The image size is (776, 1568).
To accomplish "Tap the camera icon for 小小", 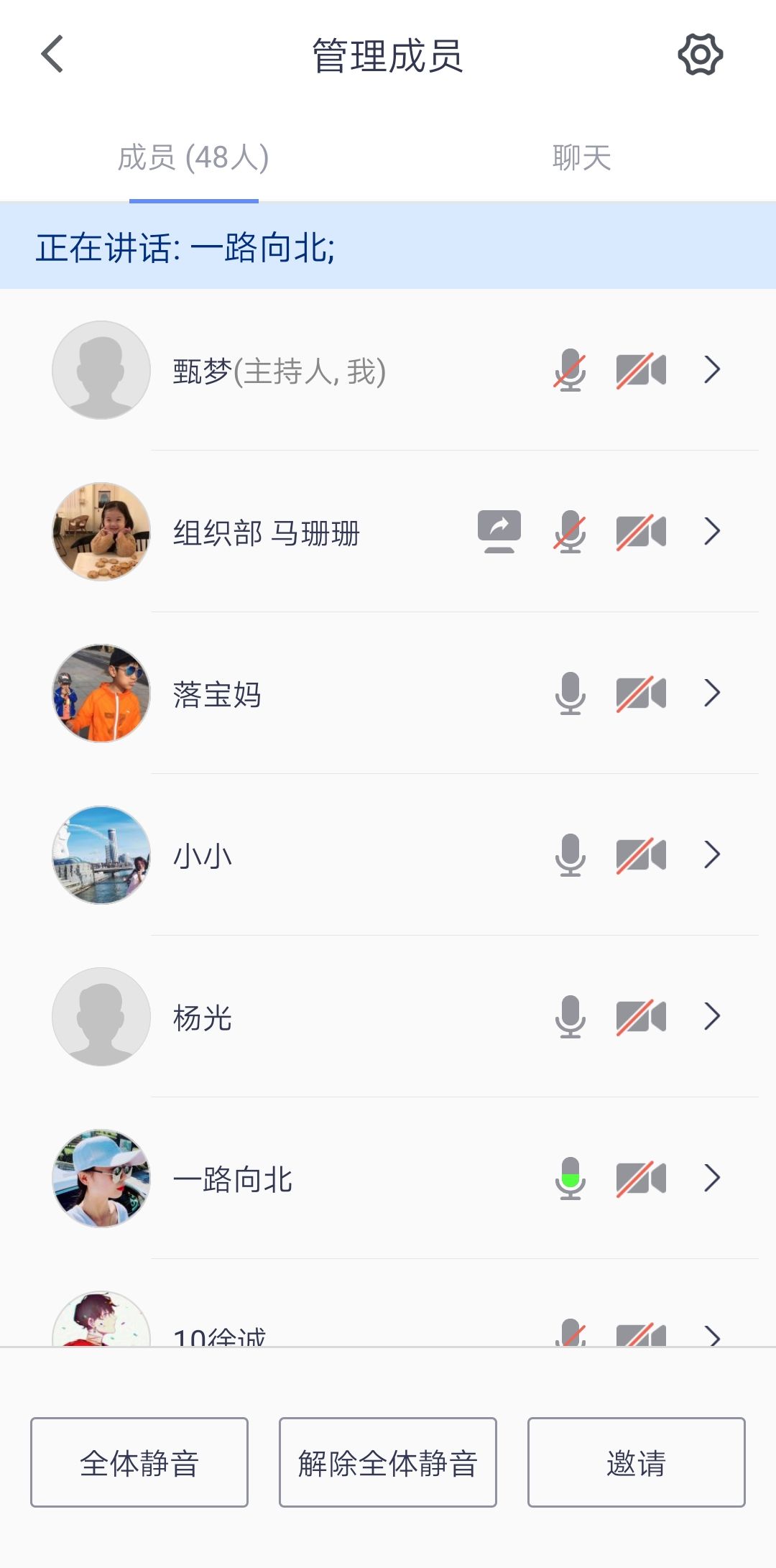I will click(x=641, y=855).
